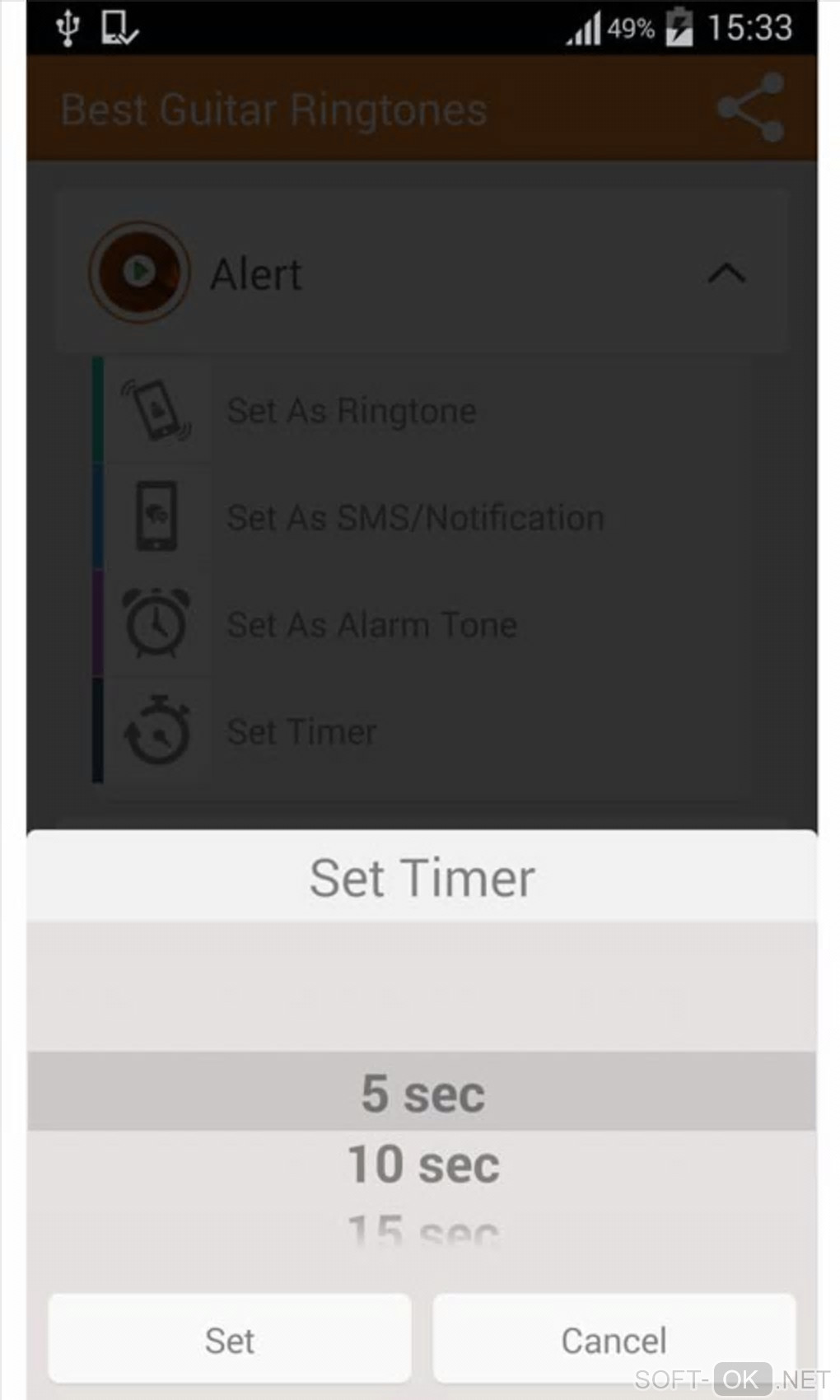Use Alert as alarm tone
The image size is (840, 1400).
click(x=371, y=624)
